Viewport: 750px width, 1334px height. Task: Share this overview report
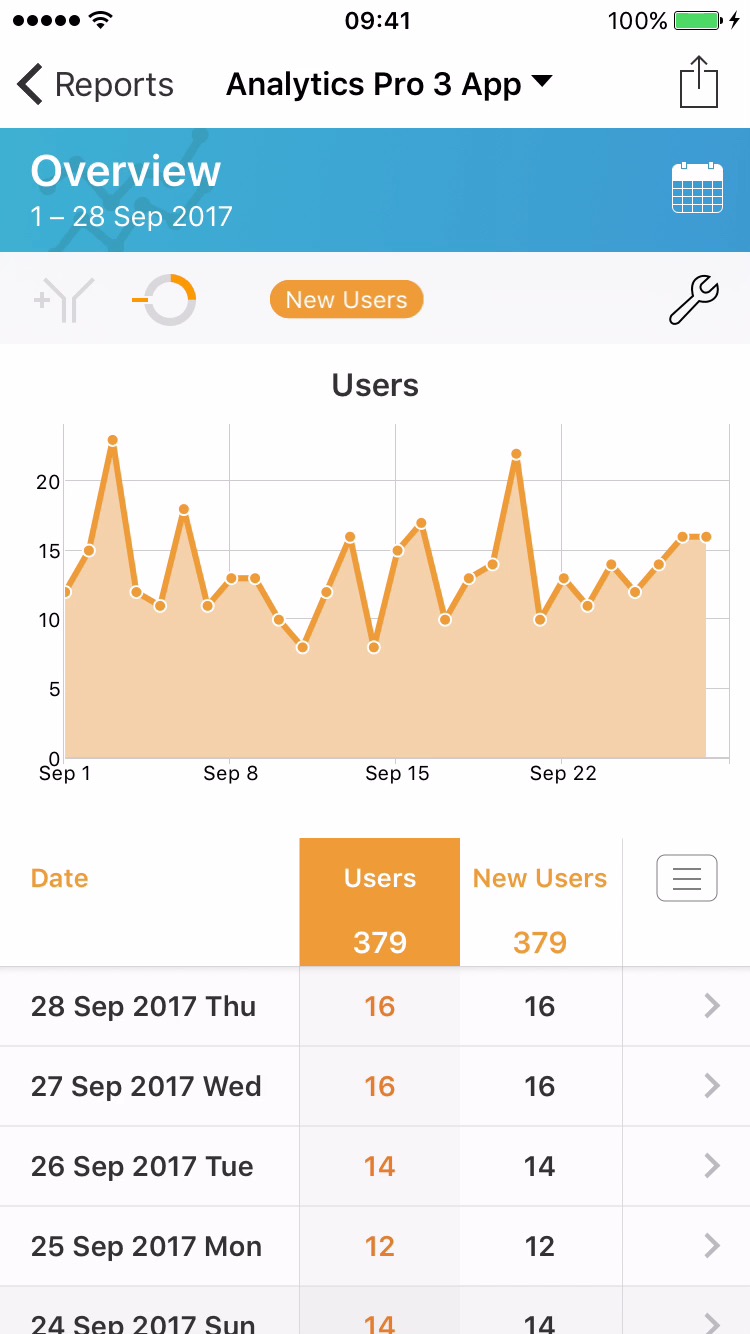point(699,82)
